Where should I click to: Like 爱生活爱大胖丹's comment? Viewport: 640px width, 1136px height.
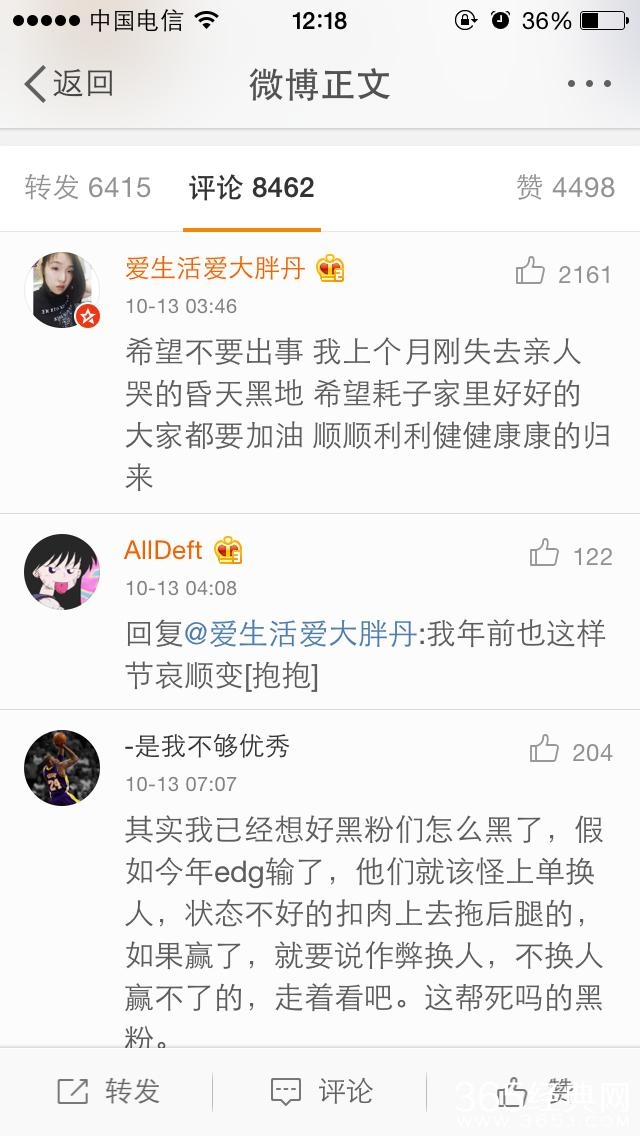coord(530,272)
